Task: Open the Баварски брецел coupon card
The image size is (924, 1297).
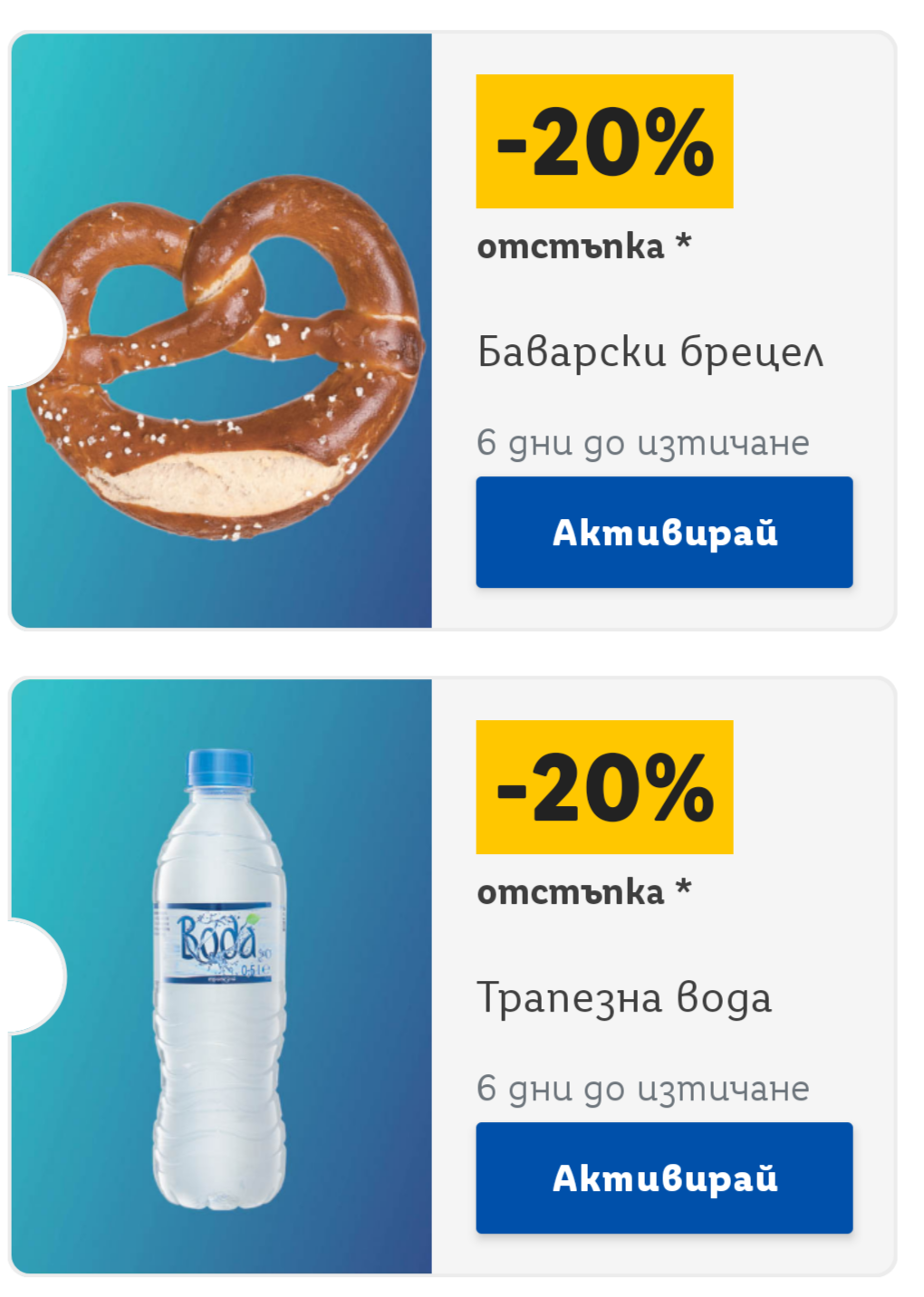Action: coord(453,331)
